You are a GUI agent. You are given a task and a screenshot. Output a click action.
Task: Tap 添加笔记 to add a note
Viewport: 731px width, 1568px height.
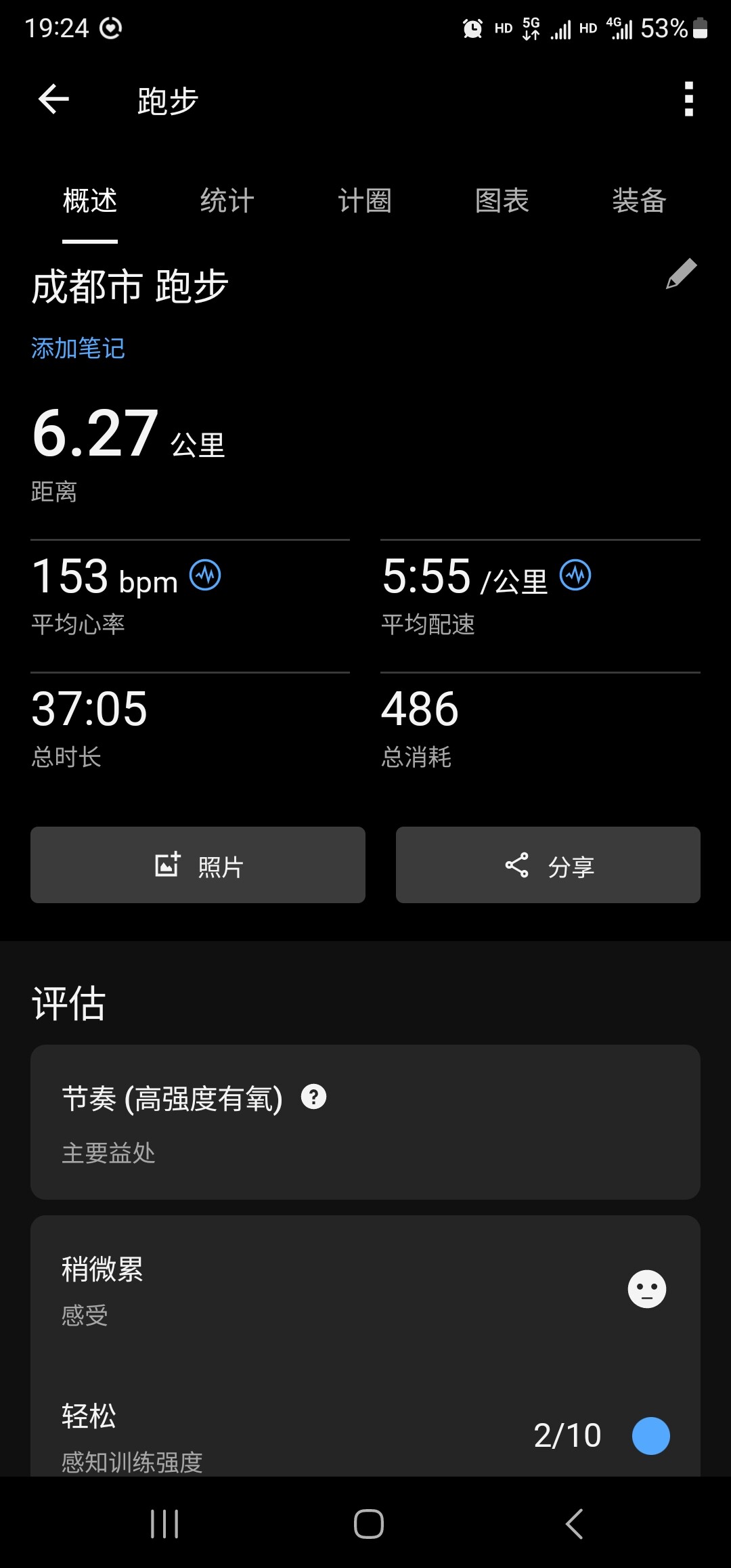click(x=78, y=348)
